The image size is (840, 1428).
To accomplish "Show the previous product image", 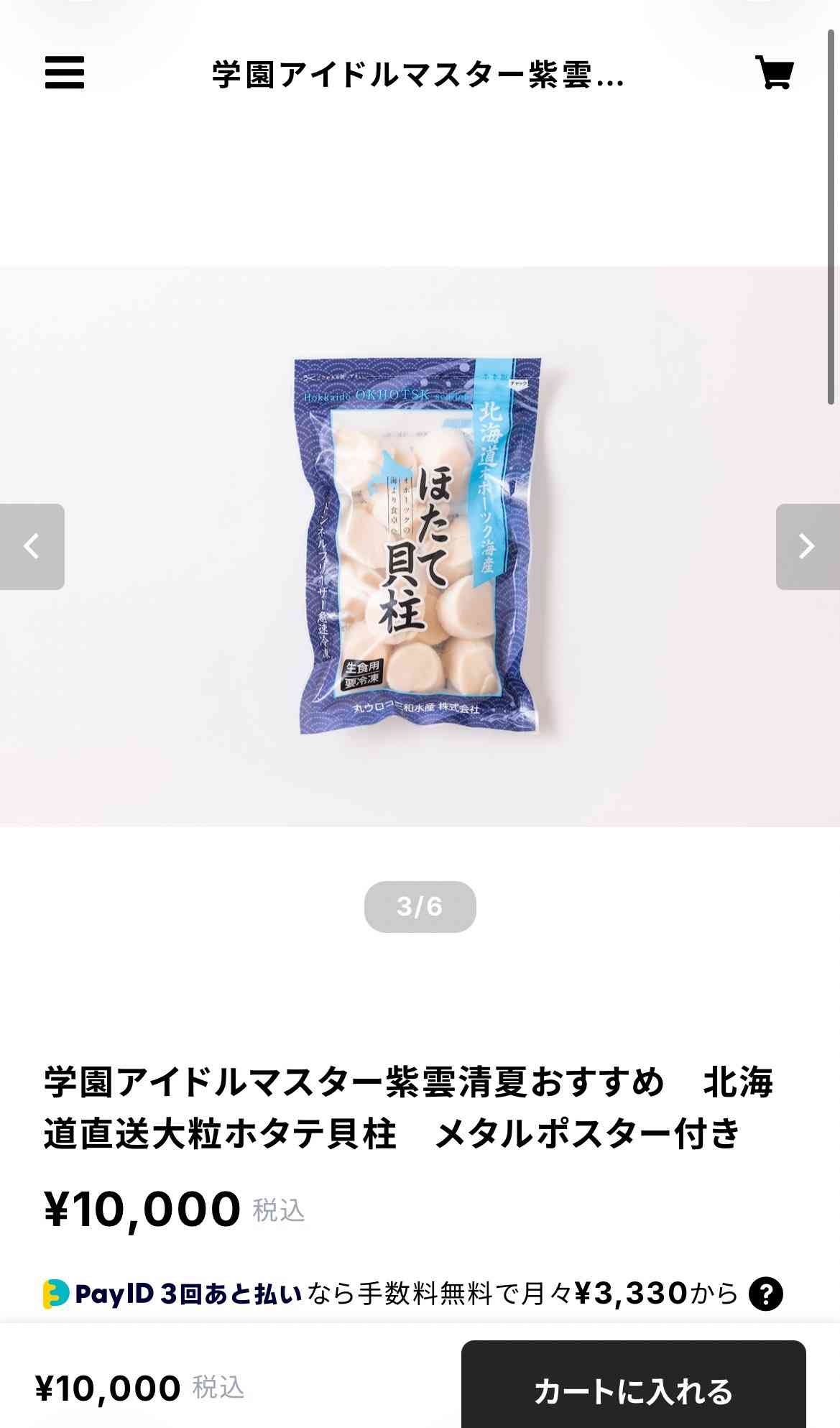I will click(32, 547).
